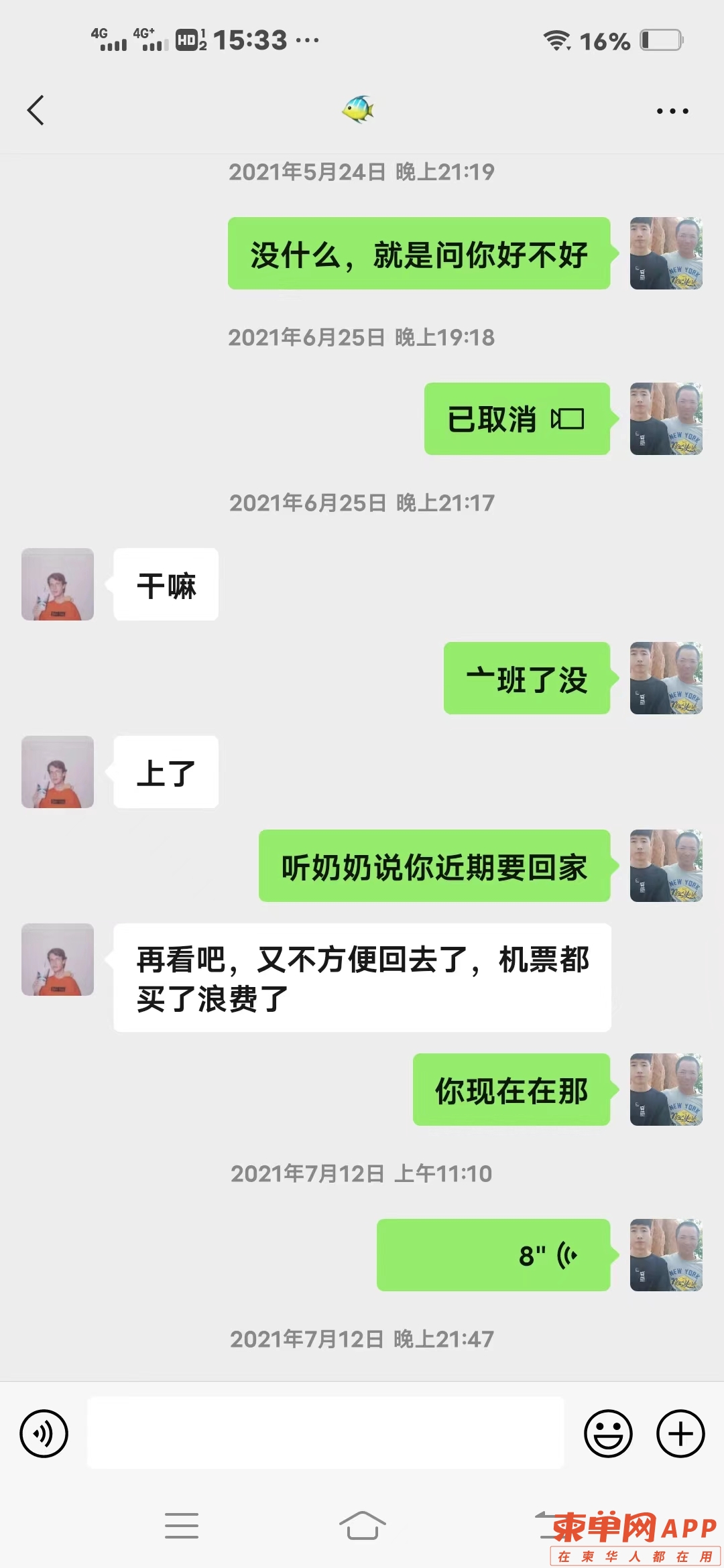724x1568 pixels.
Task: Focus the message text field
Action: pos(325,1433)
